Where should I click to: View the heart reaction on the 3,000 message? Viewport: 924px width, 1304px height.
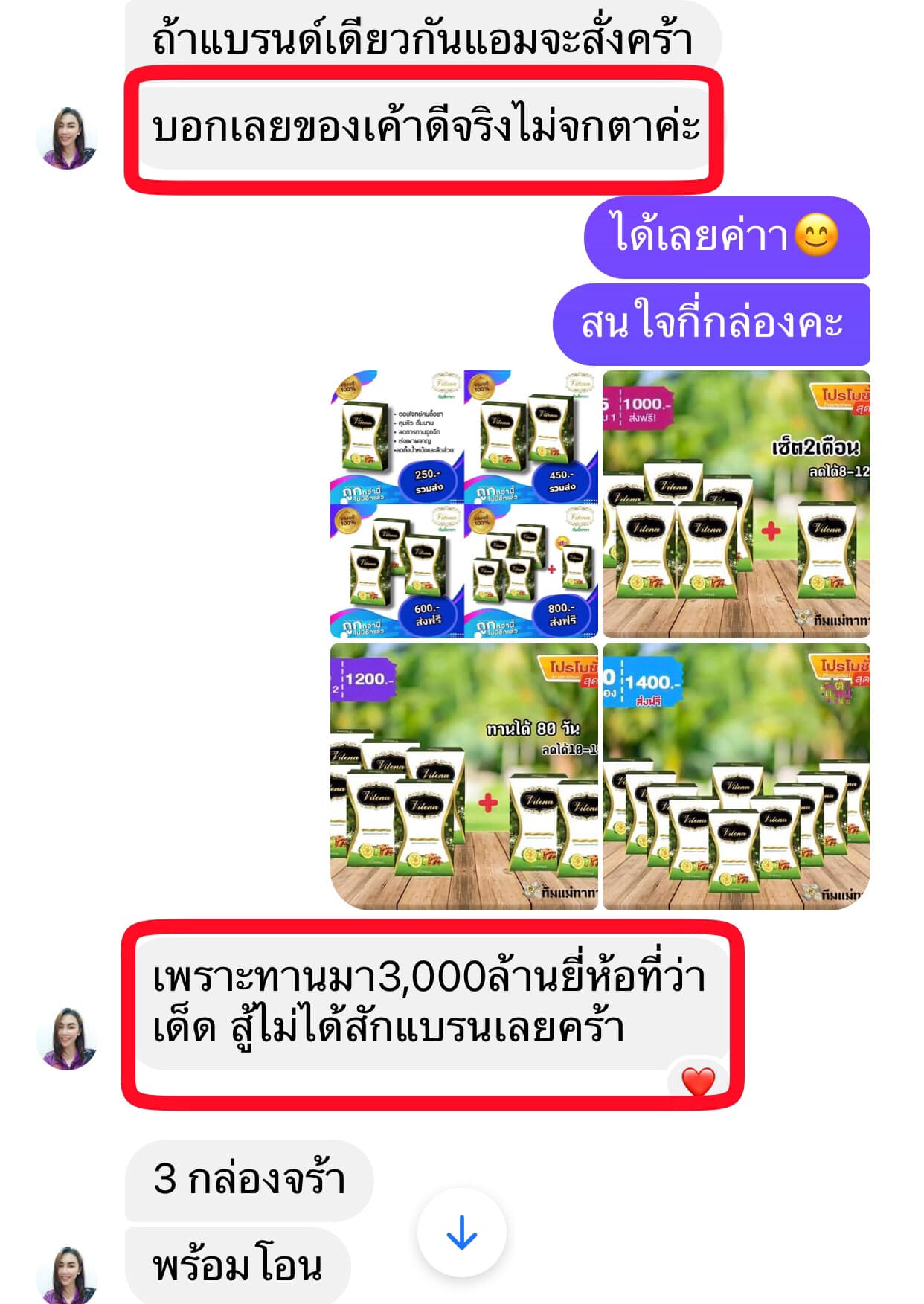point(698,1081)
